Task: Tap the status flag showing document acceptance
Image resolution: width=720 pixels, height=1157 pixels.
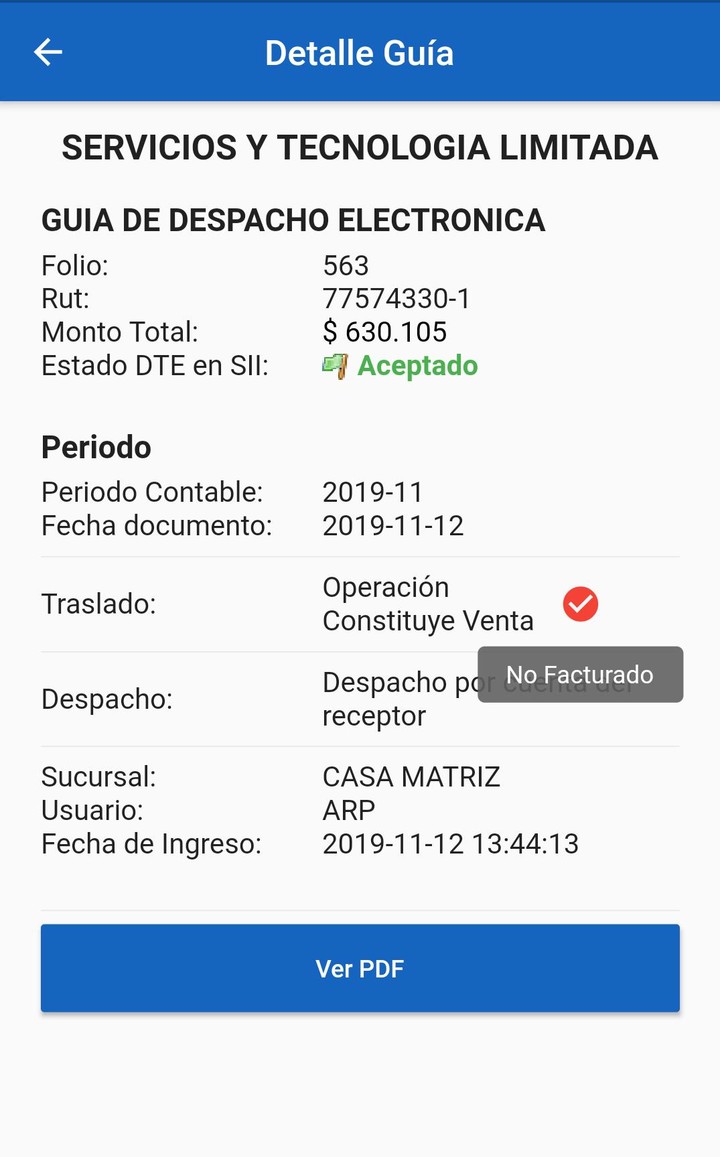Action: [335, 366]
